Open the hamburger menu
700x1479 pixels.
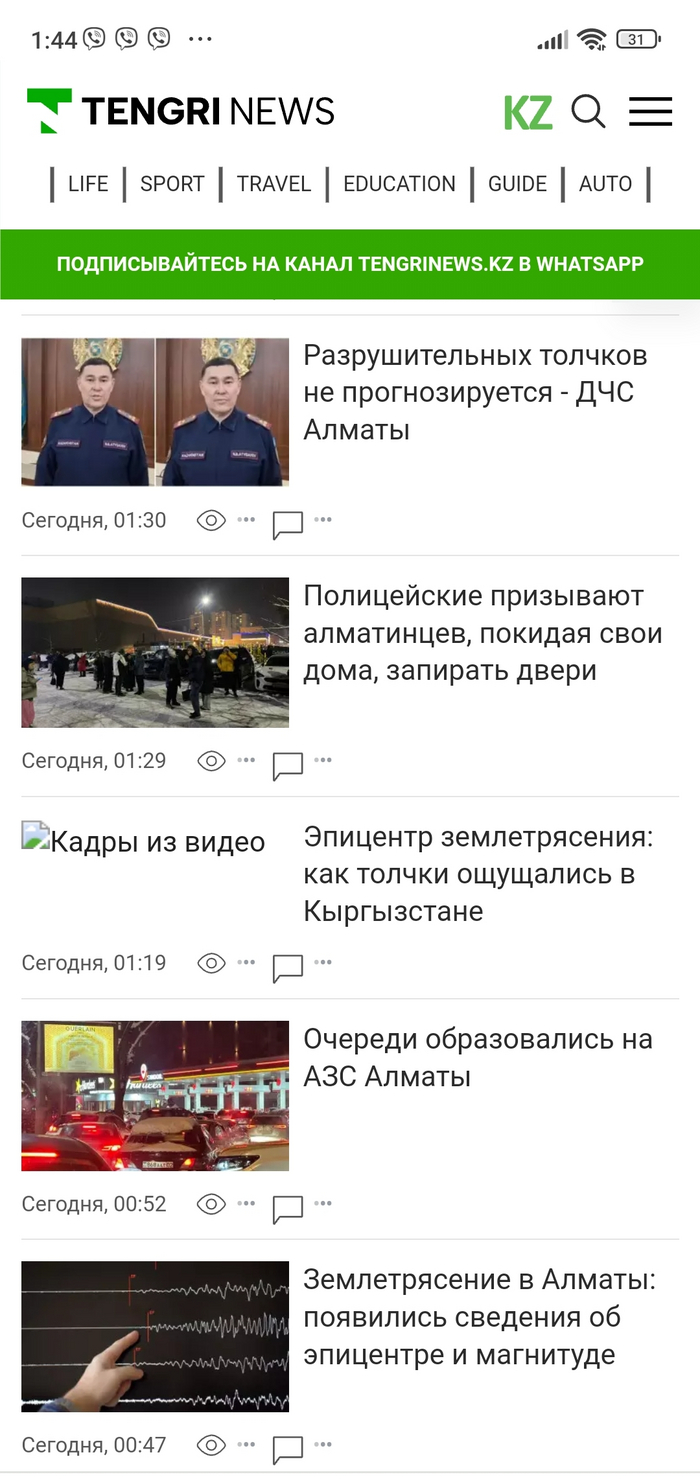(x=650, y=111)
